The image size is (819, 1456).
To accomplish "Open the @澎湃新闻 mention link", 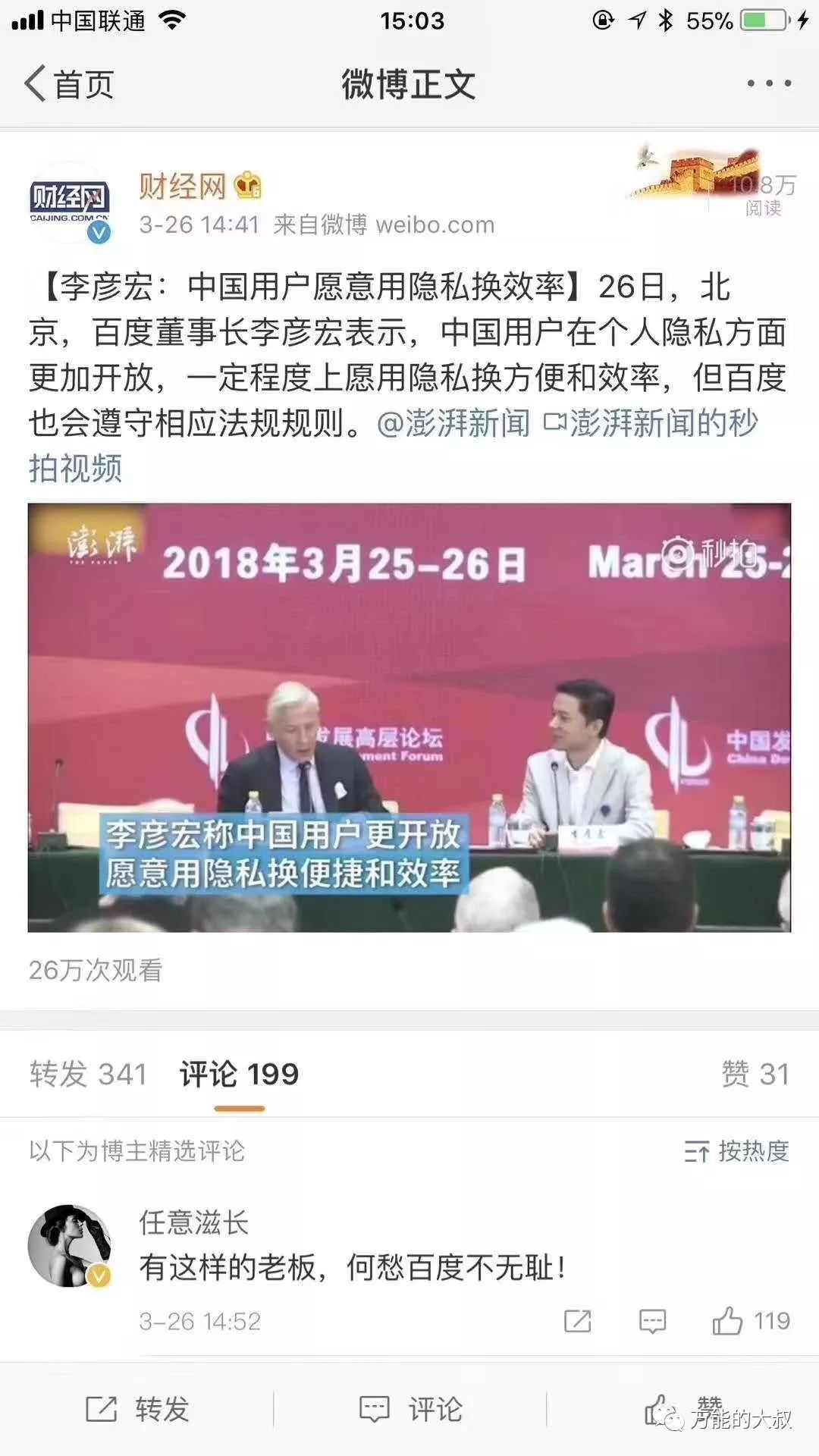I will click(453, 423).
